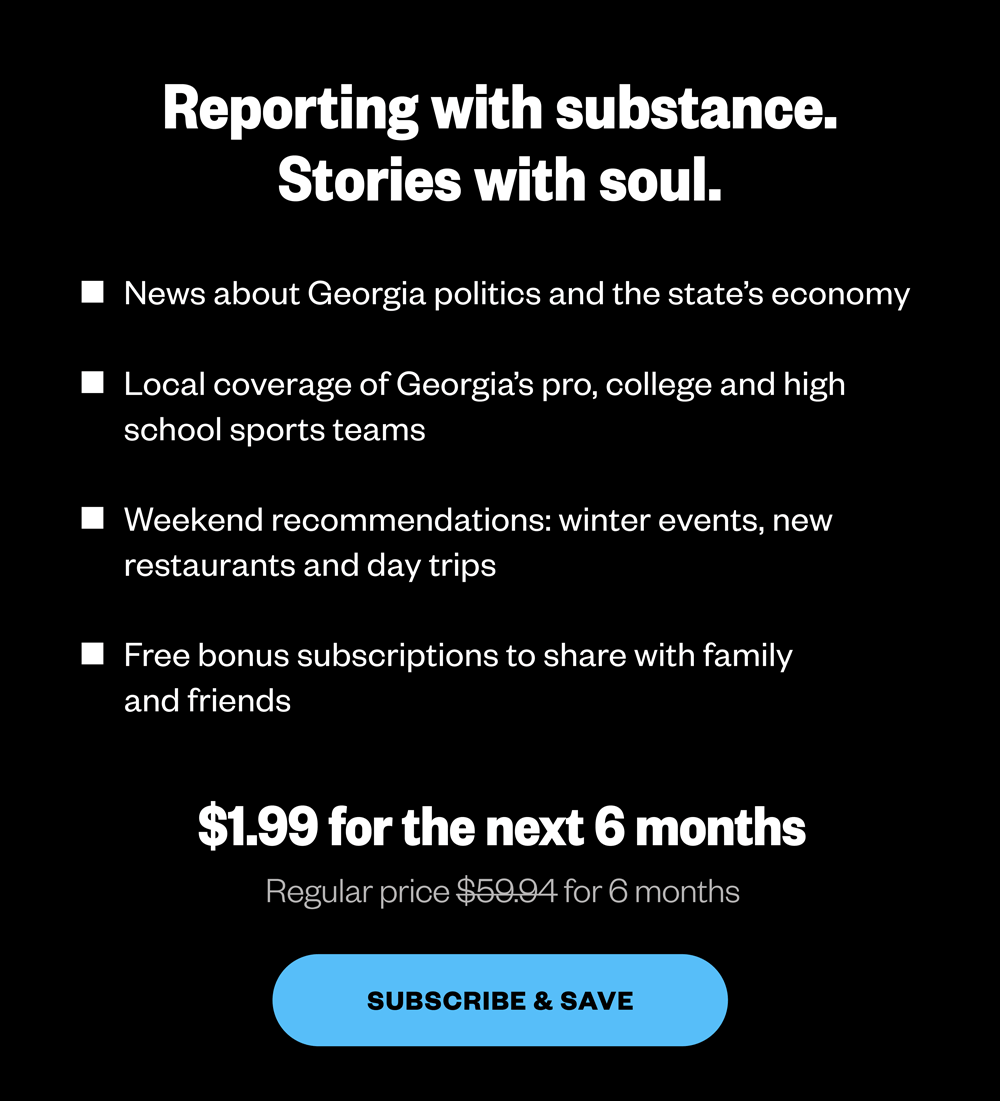Click the Georgia politics bullet item text
The width and height of the screenshot is (1000, 1101).
pyautogui.click(x=516, y=293)
